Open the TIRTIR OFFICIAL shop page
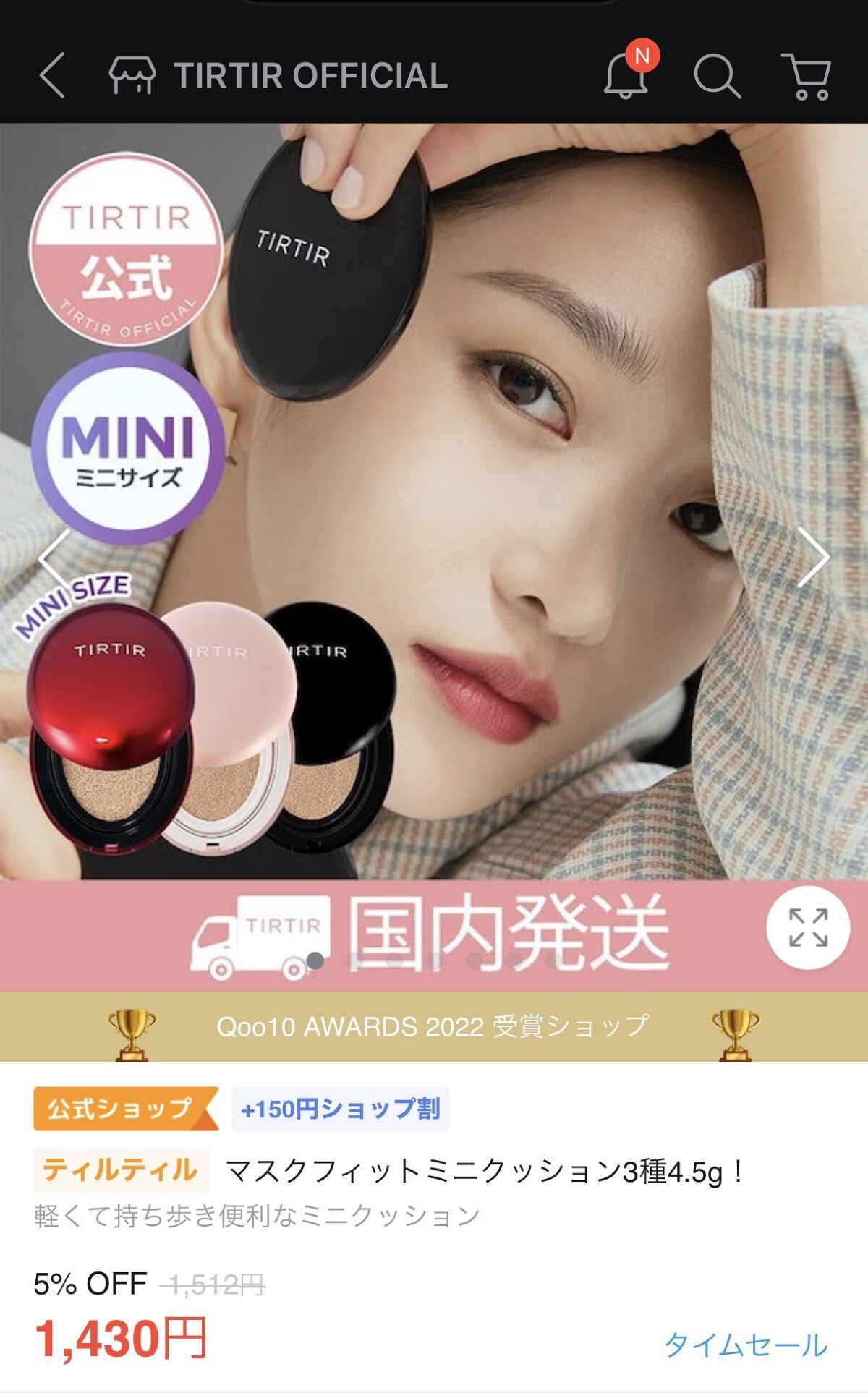This screenshot has width=868, height=1393. pos(279,75)
